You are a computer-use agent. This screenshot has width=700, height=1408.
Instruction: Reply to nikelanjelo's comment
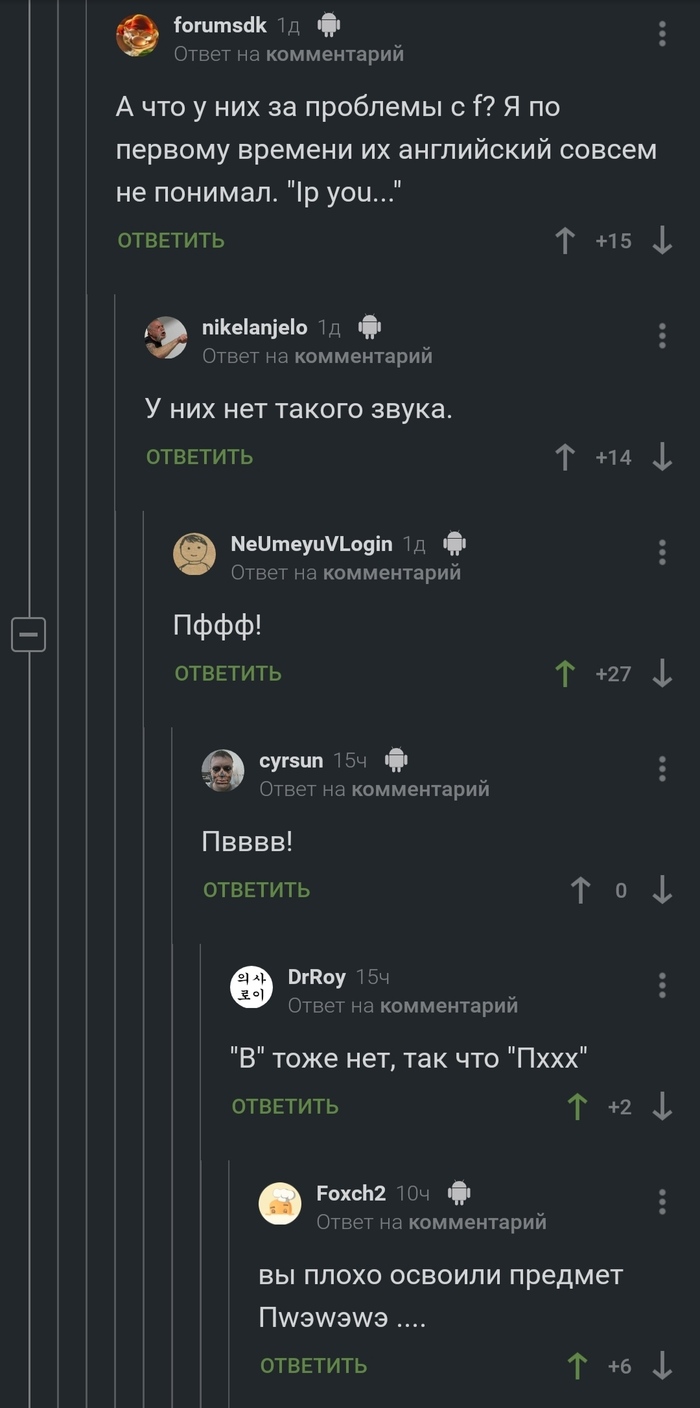coord(199,457)
